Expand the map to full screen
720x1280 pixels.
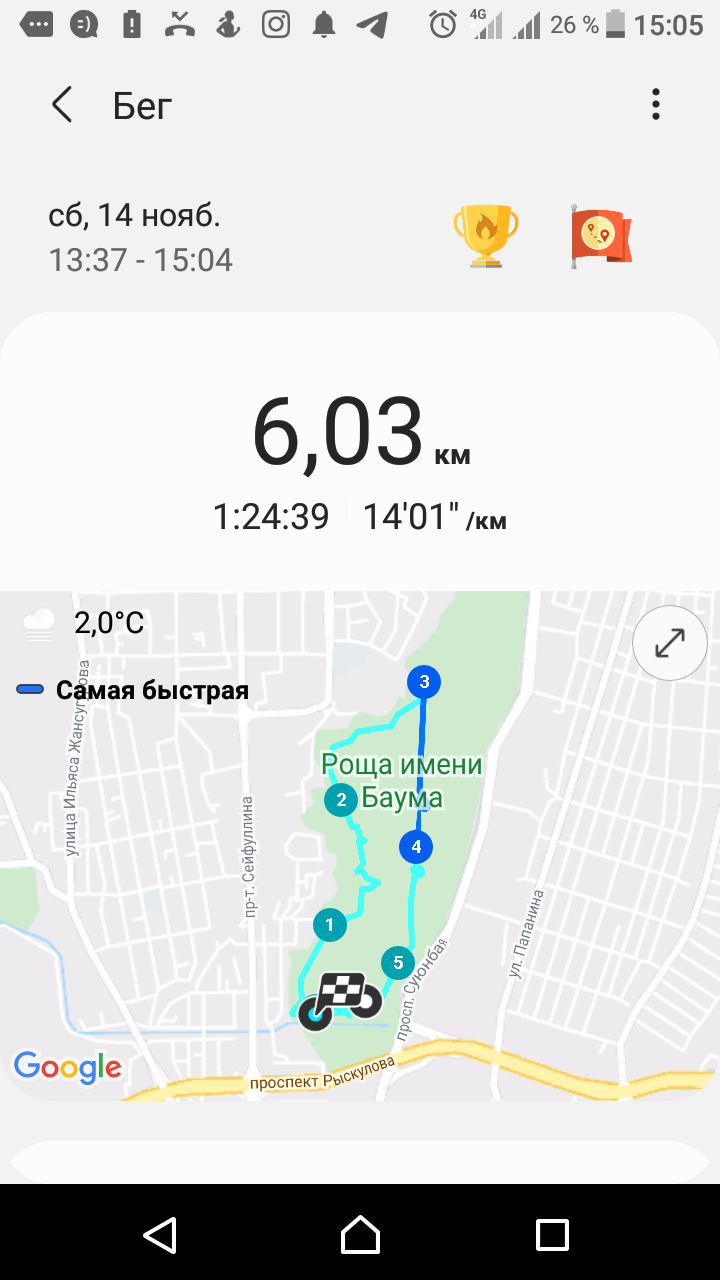[669, 643]
